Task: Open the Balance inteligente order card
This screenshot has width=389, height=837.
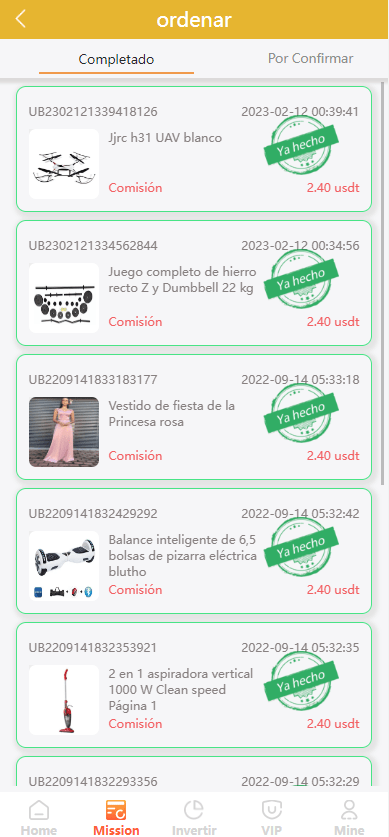Action: click(194, 551)
